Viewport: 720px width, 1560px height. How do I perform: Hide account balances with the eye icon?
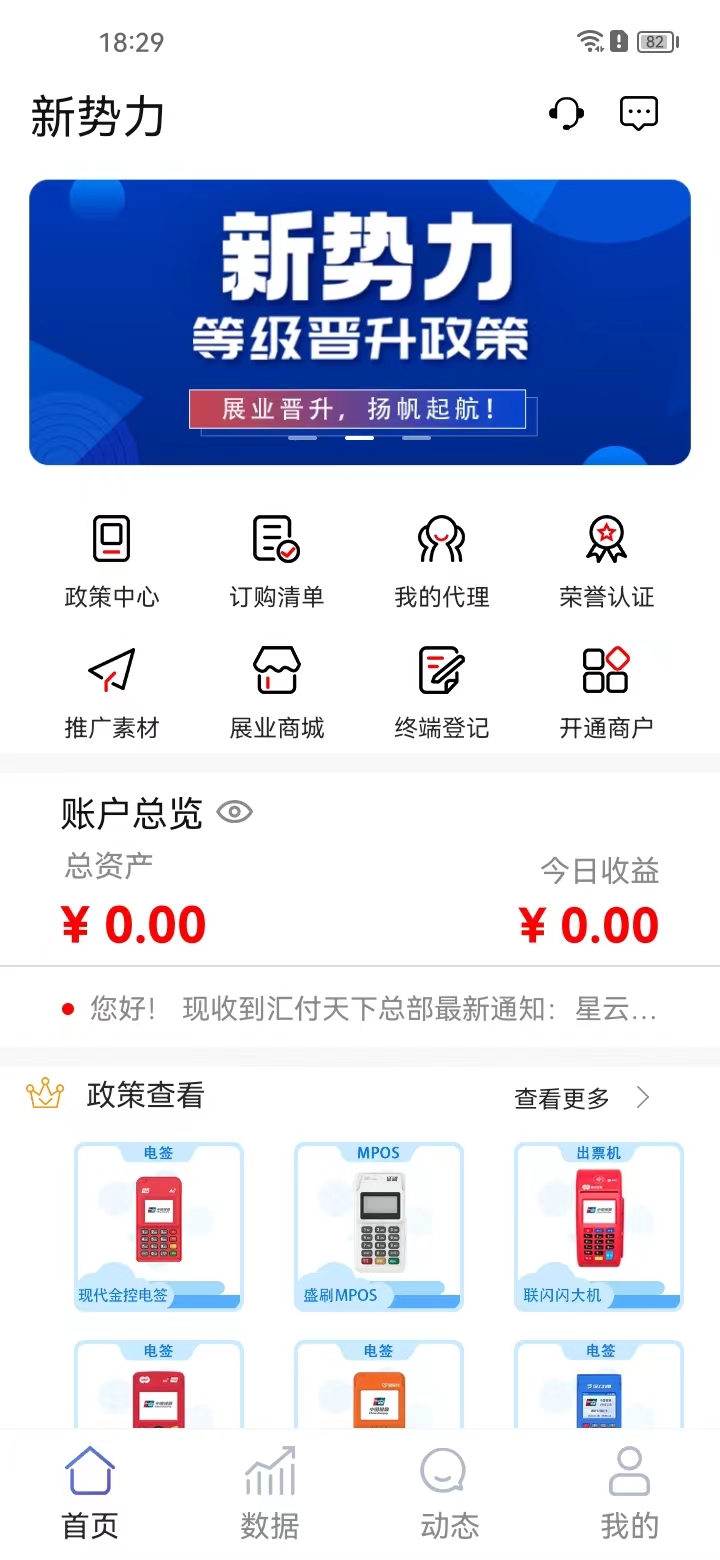pos(234,812)
